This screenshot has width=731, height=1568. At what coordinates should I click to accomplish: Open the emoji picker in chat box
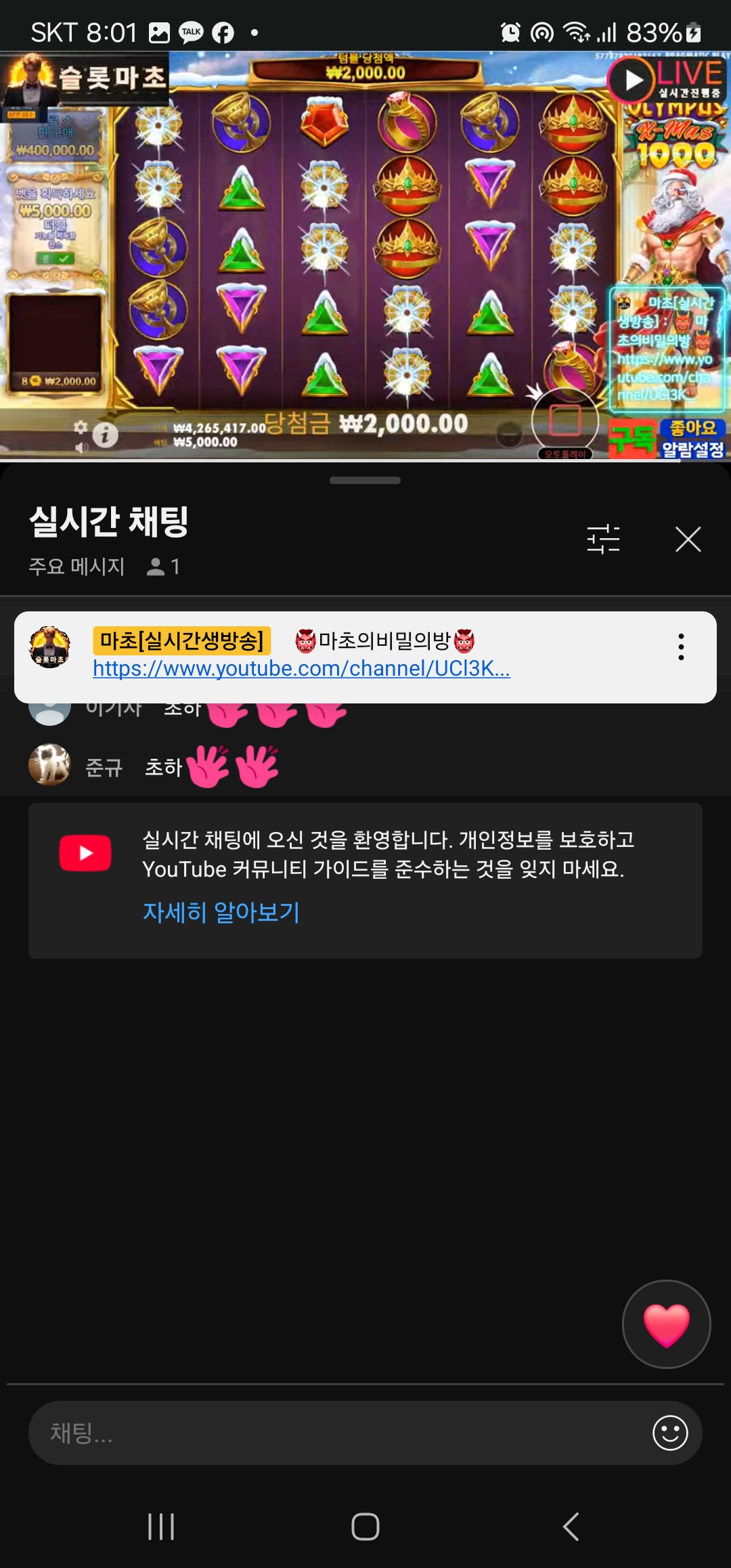(670, 1433)
